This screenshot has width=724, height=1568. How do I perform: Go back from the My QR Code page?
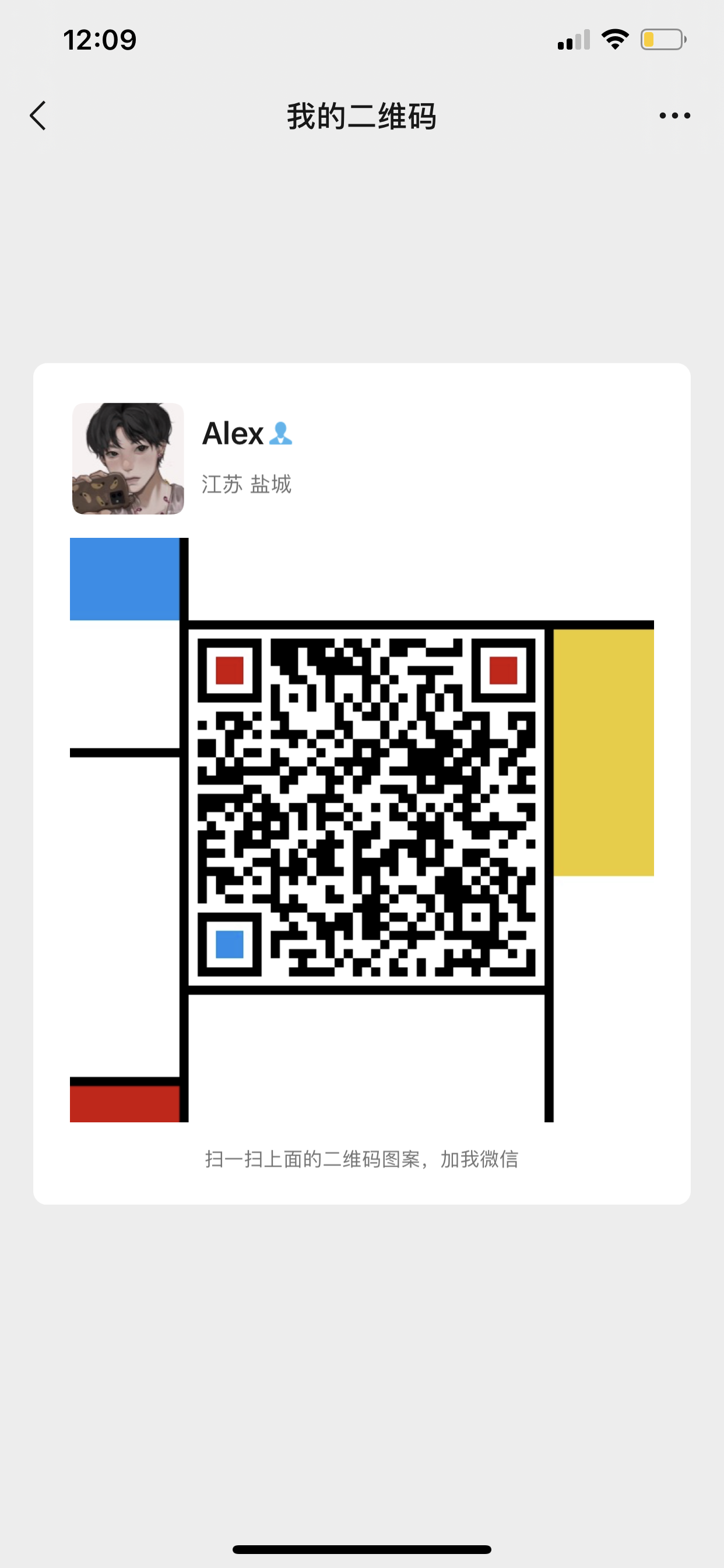[x=38, y=116]
